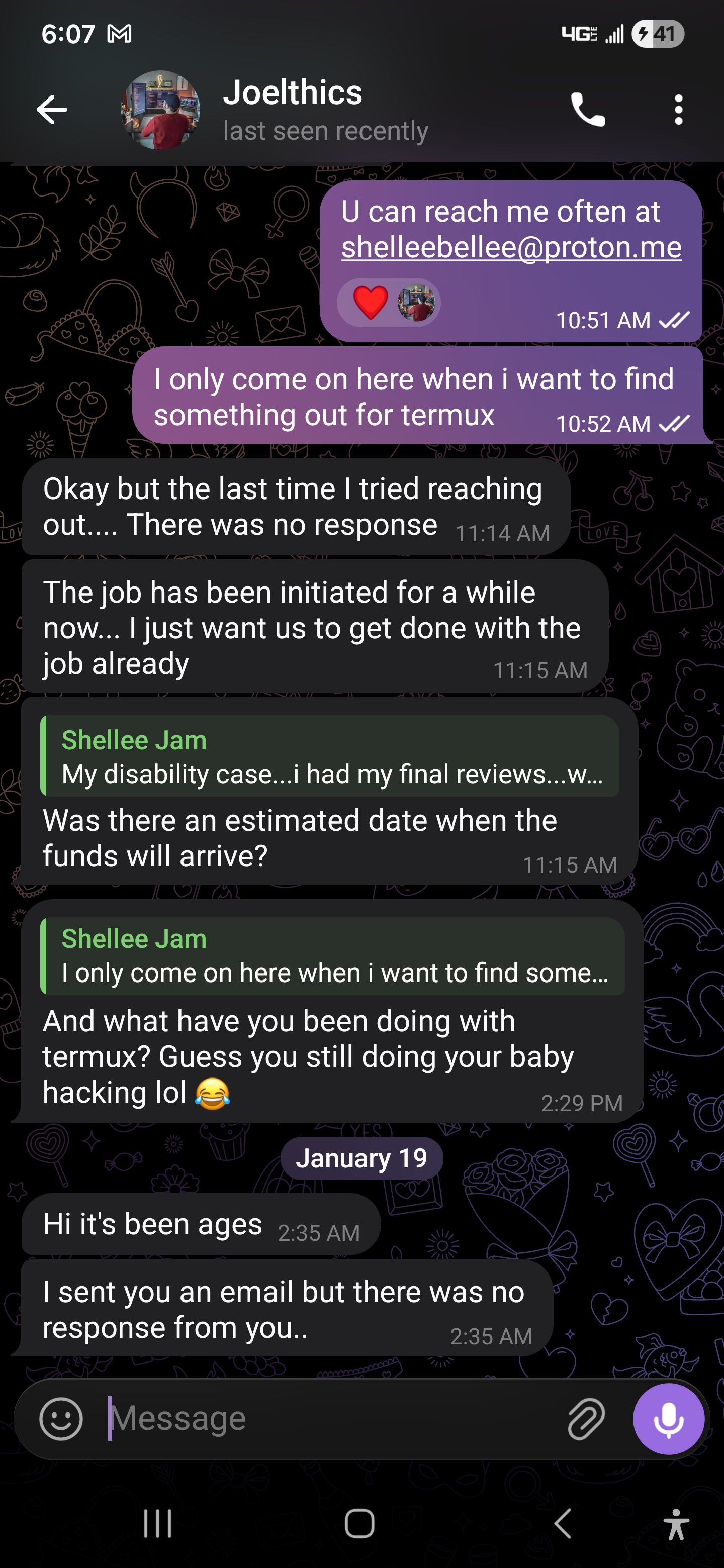Open the three-dot overflow menu

(x=678, y=110)
